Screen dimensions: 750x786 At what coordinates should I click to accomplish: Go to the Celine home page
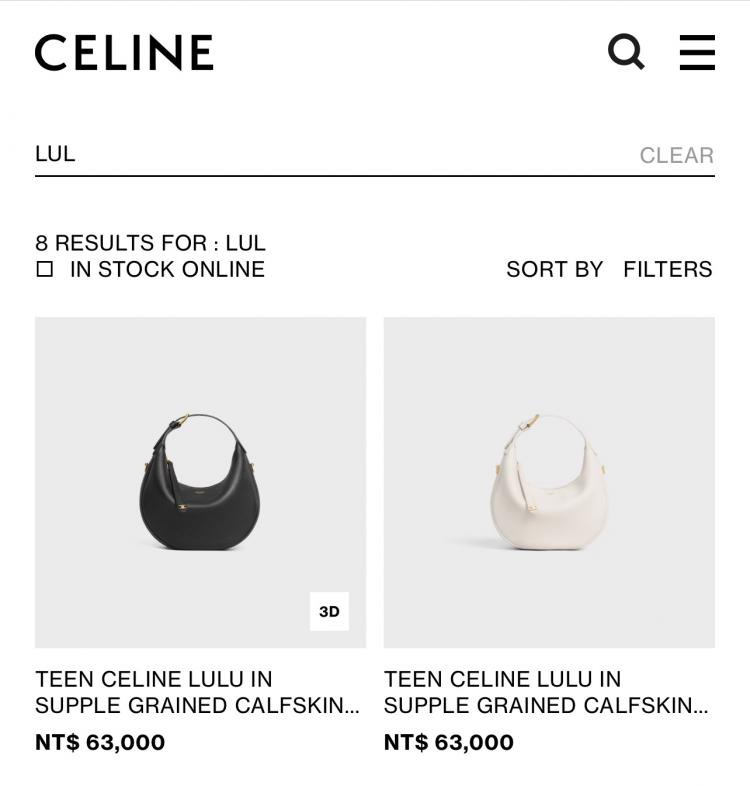tap(124, 53)
